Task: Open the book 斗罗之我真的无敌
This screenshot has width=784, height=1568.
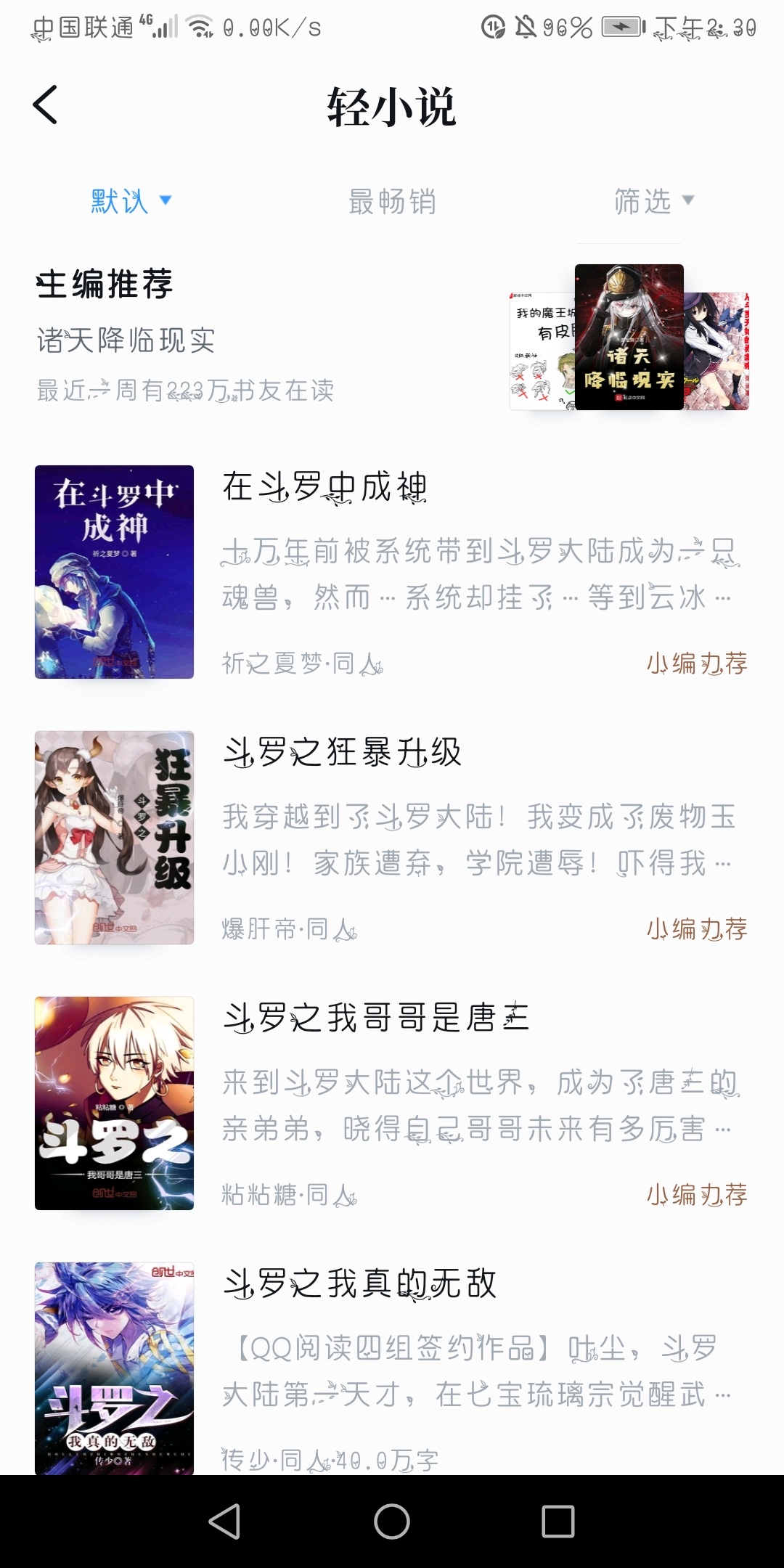Action: coord(392,1368)
